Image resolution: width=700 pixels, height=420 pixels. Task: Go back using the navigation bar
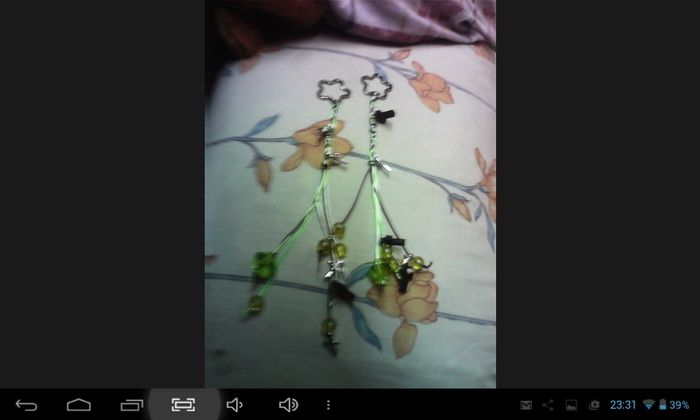[x=27, y=404]
